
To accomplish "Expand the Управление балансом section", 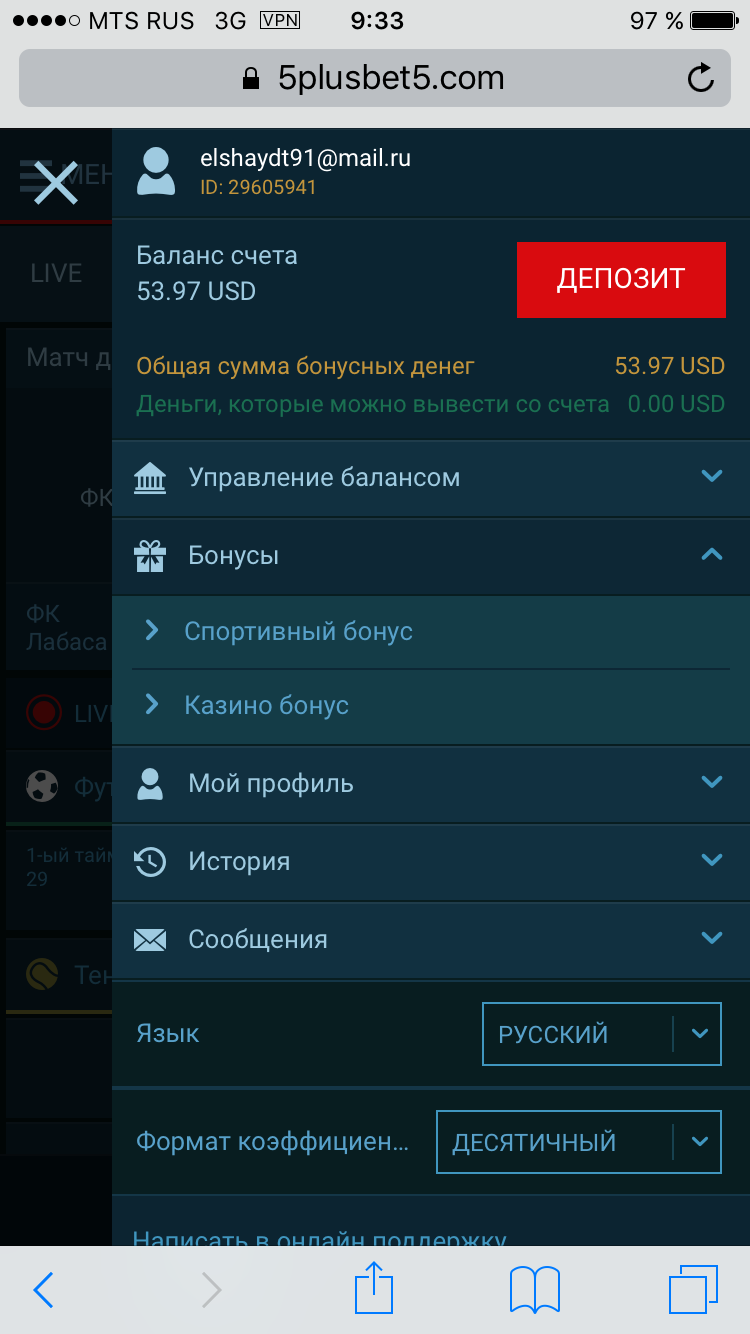I will point(712,478).
